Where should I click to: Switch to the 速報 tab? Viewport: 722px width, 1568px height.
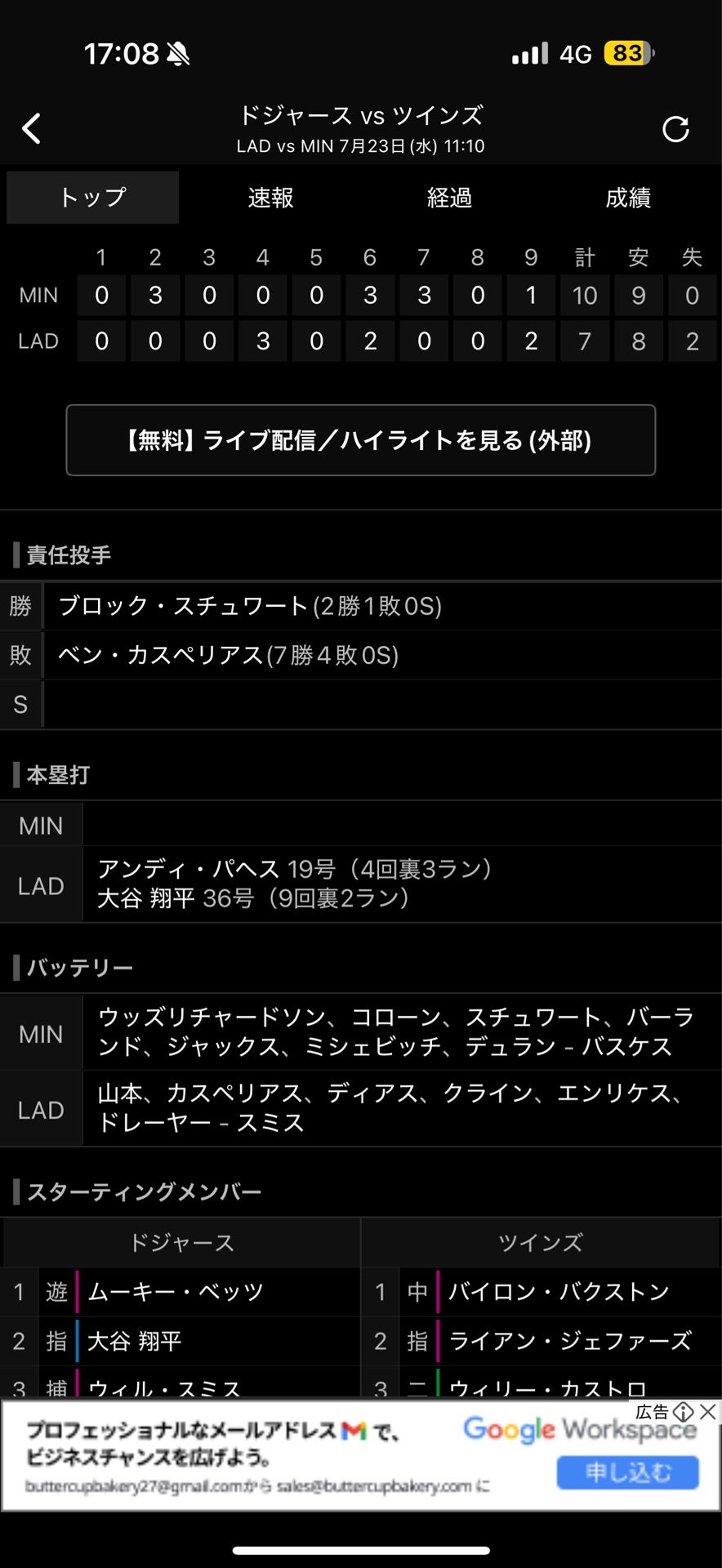[270, 198]
